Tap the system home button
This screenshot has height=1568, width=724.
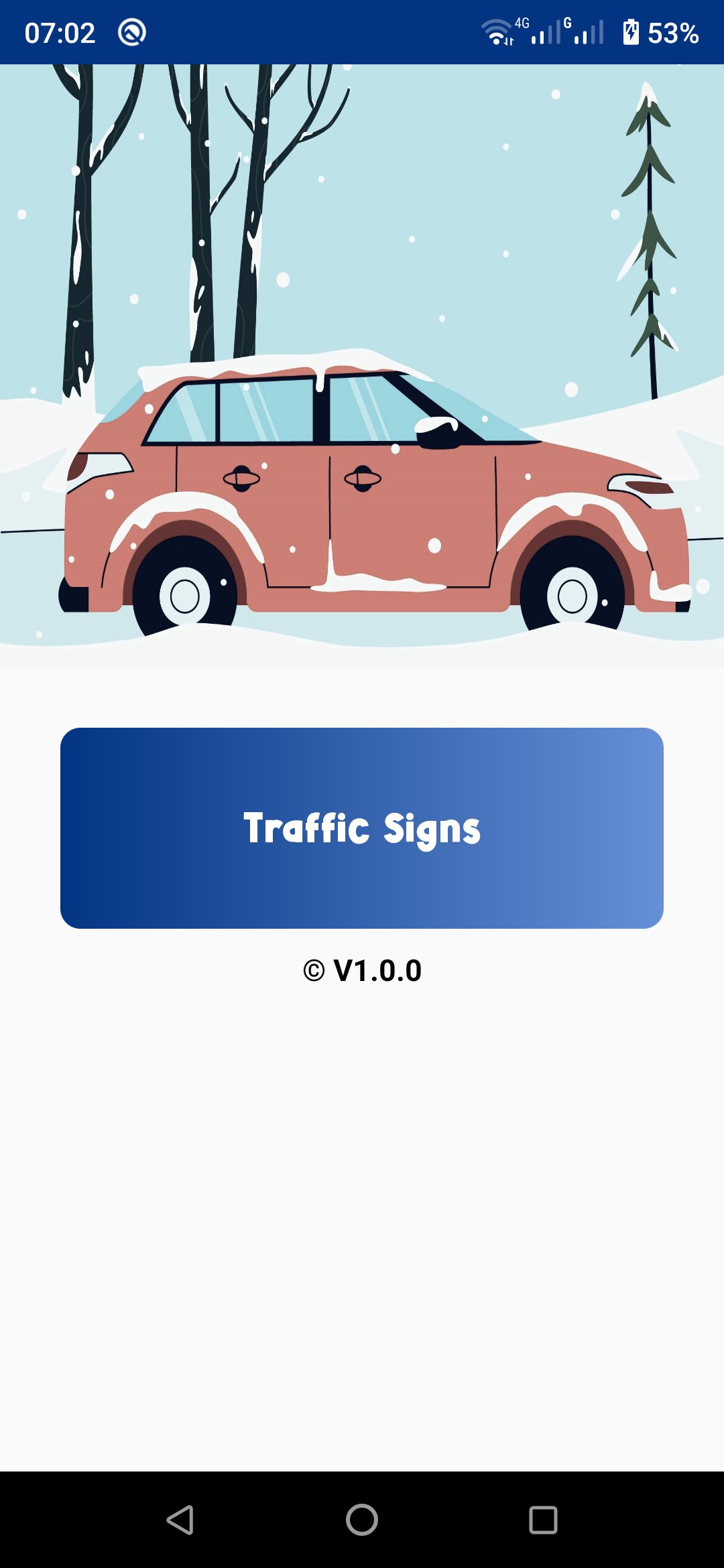pyautogui.click(x=362, y=1520)
